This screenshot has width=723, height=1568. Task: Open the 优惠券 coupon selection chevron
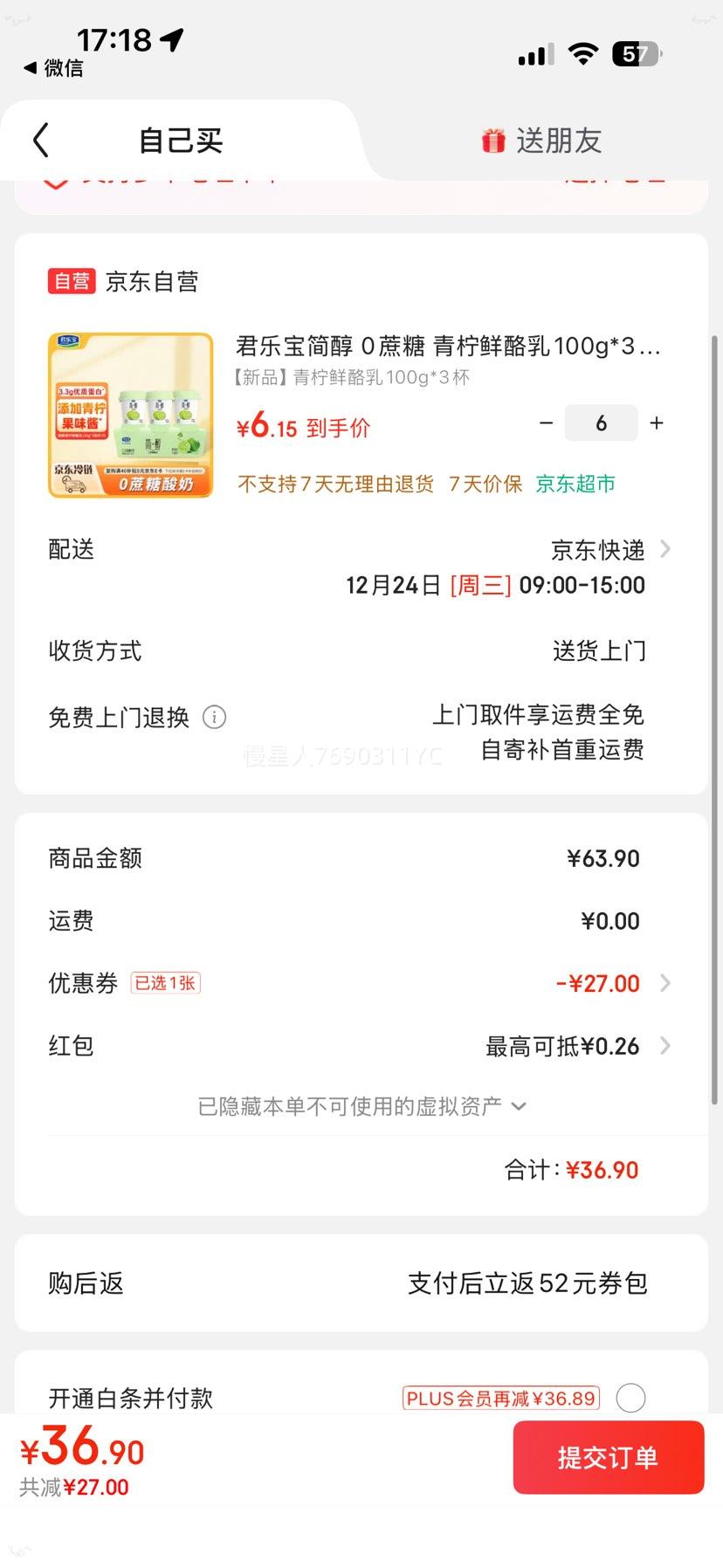click(666, 983)
